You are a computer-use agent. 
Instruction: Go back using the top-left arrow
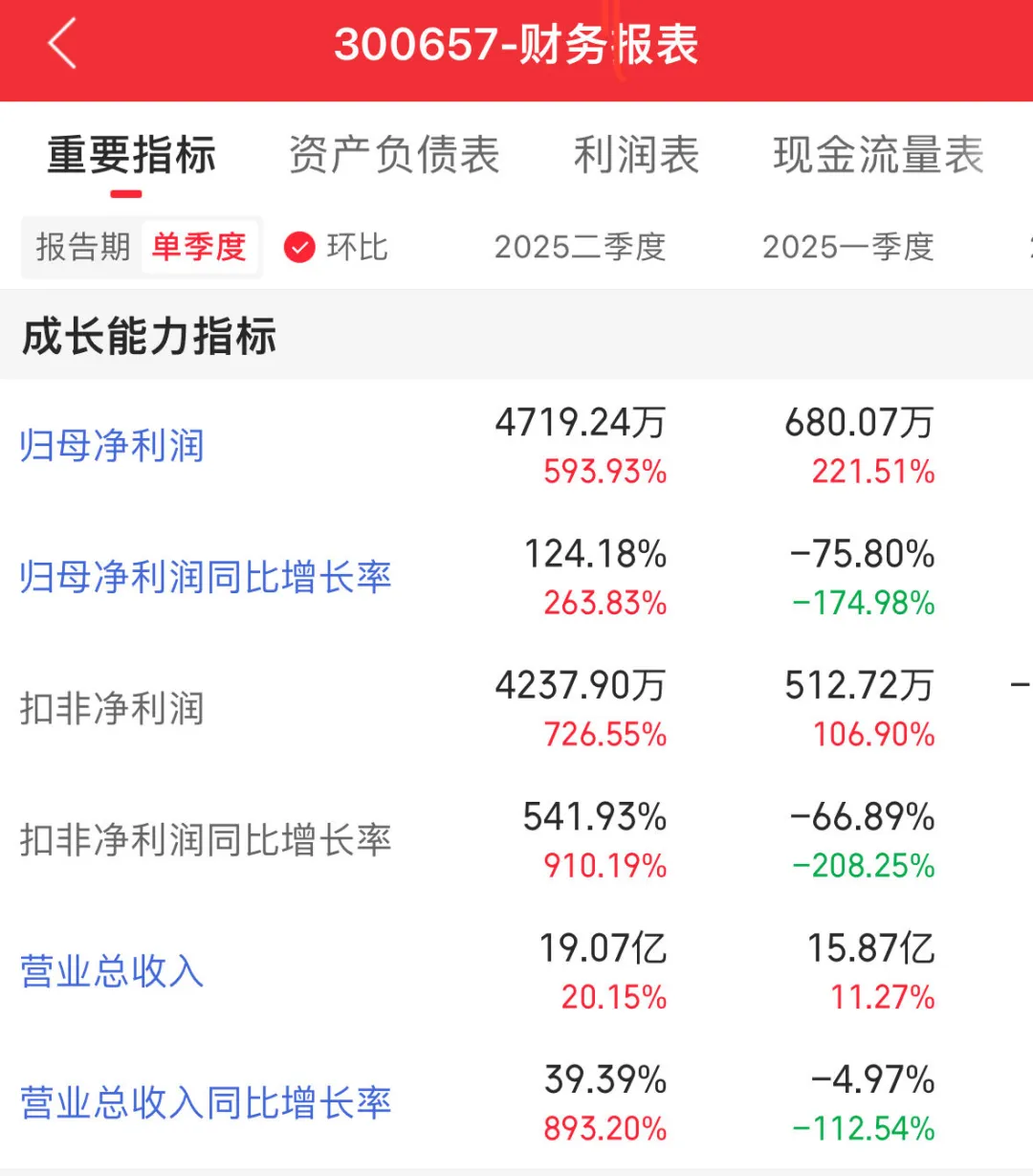62,46
